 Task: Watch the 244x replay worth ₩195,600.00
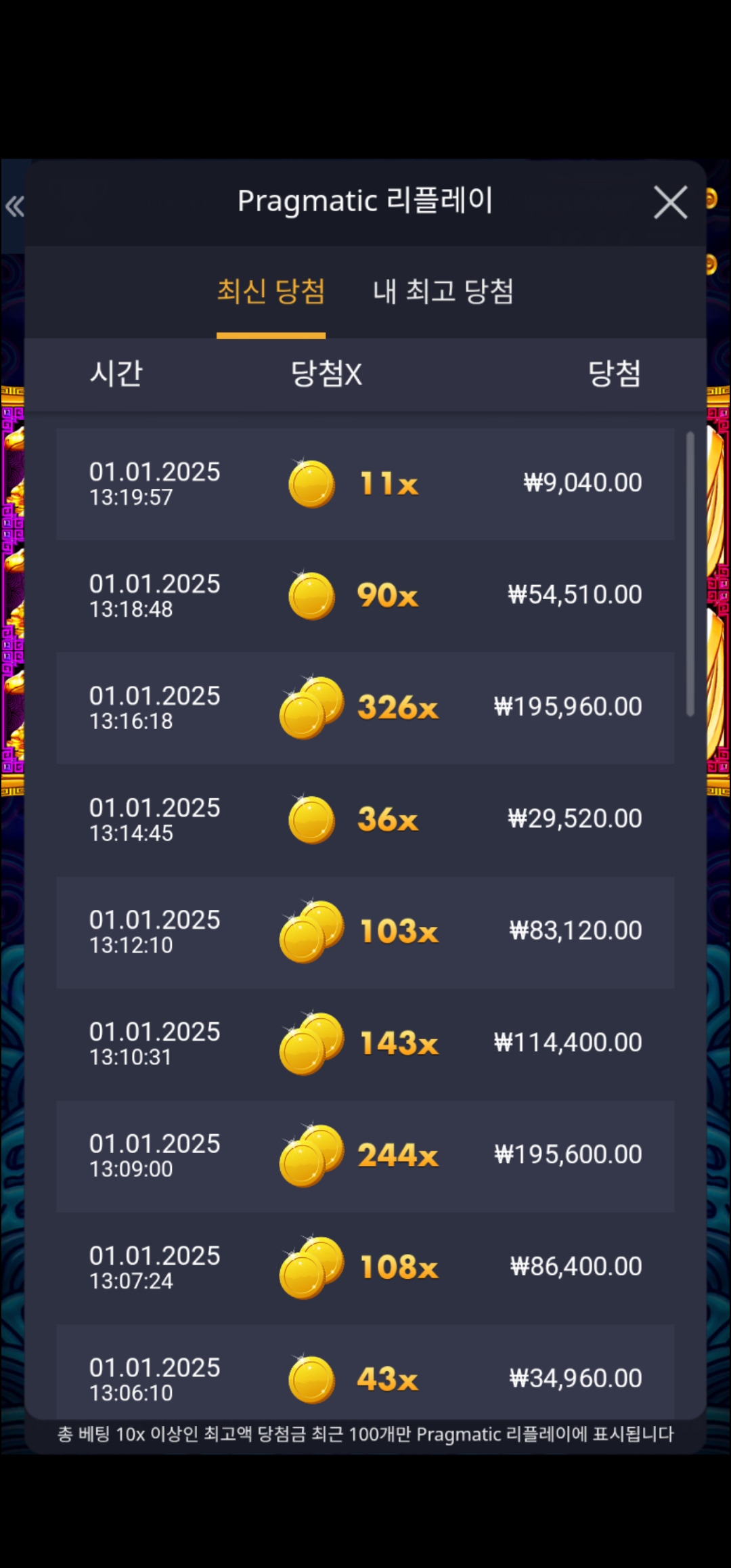pyautogui.click(x=365, y=1155)
